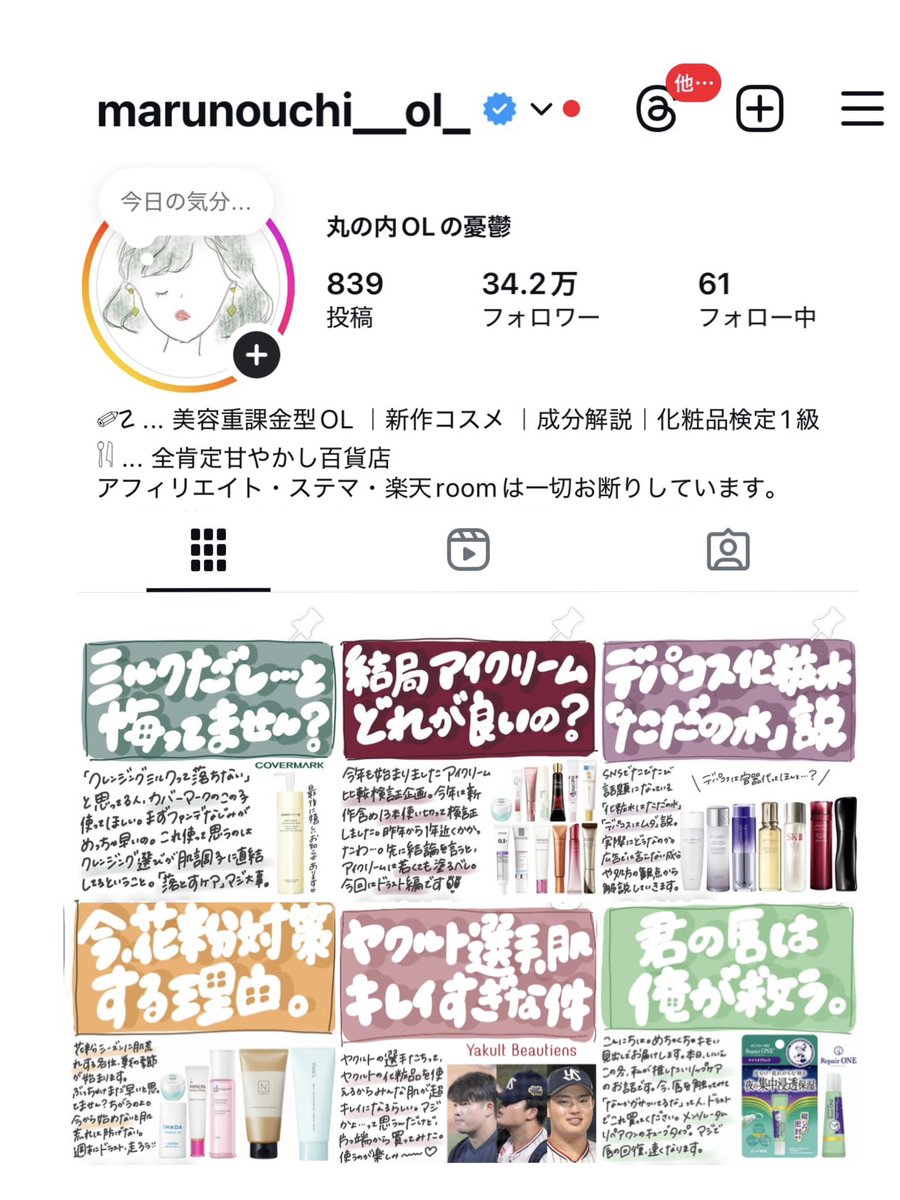Image resolution: width=900 pixels, height=1200 pixels.
Task: Open the account switcher next to marunouchi__ol_
Action: coord(541,109)
